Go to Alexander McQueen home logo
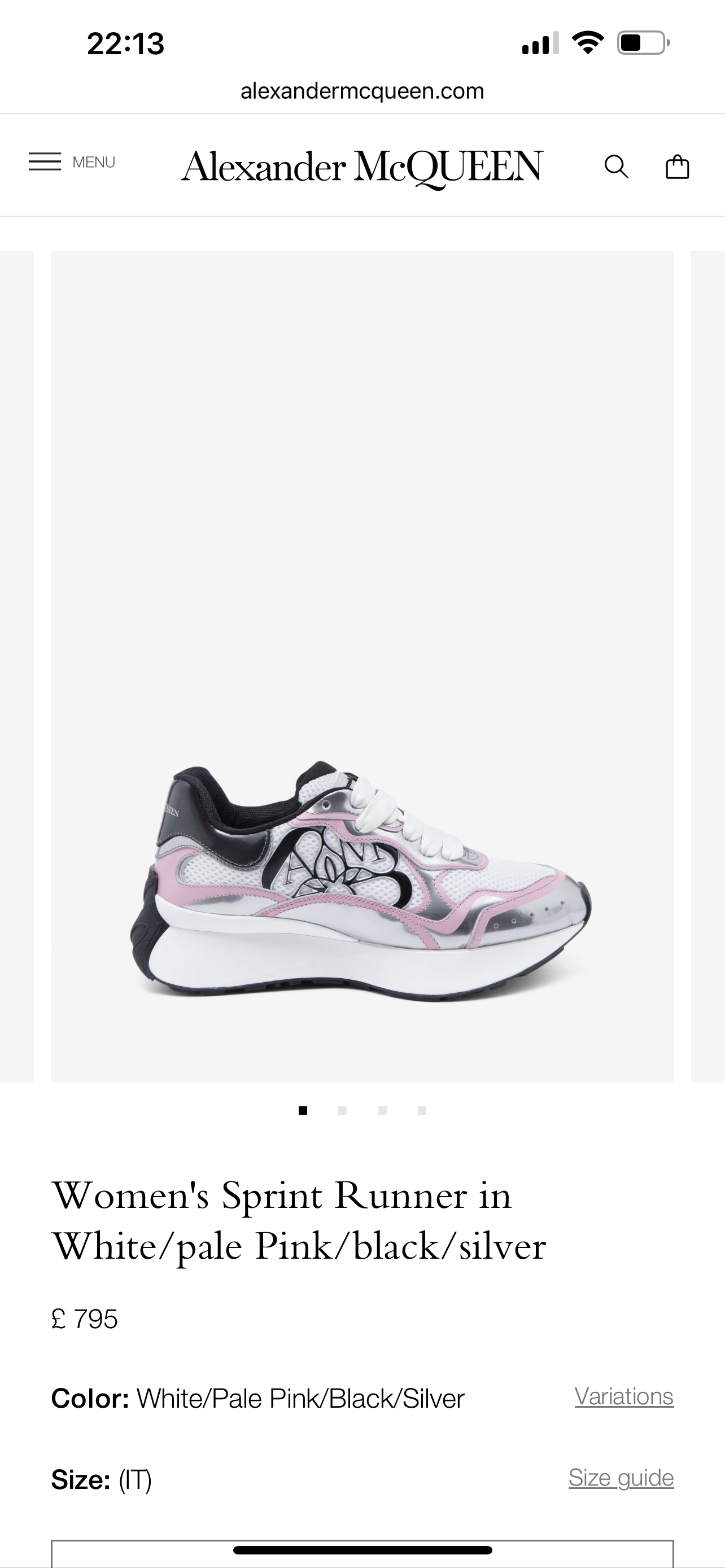 tap(361, 167)
